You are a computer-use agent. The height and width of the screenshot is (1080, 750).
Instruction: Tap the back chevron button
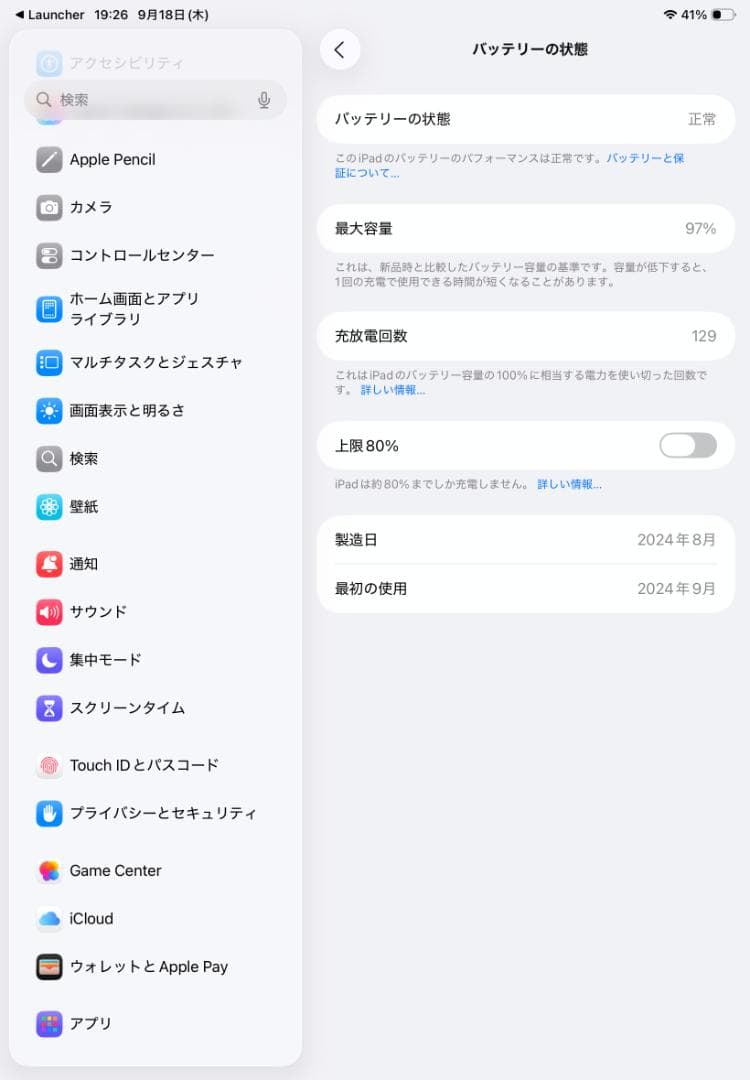(340, 48)
